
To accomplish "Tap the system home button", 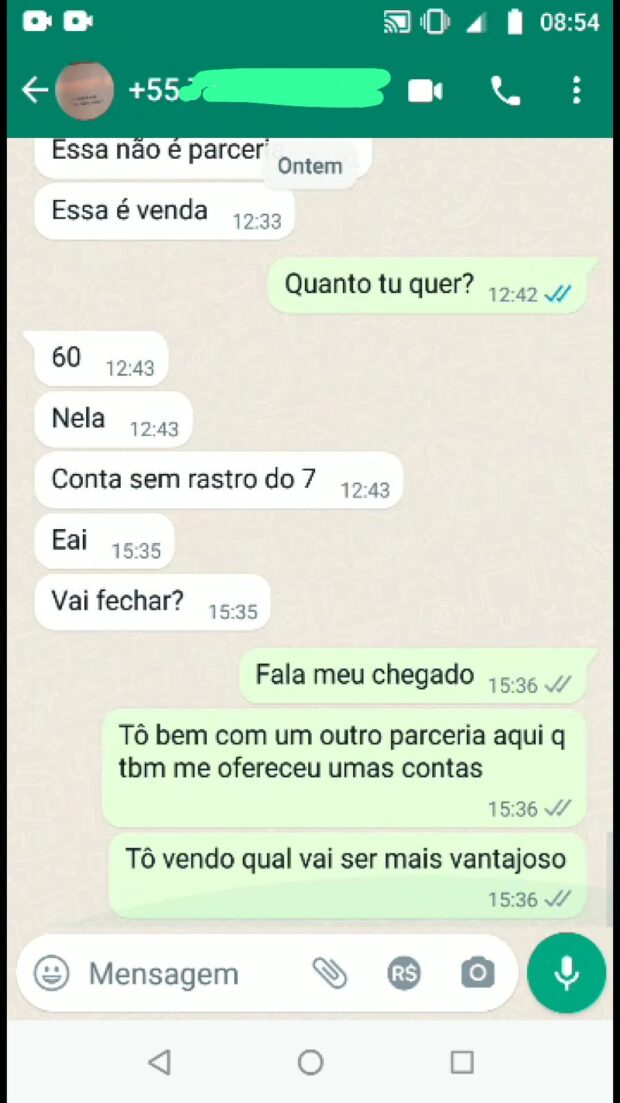I will 310,1062.
